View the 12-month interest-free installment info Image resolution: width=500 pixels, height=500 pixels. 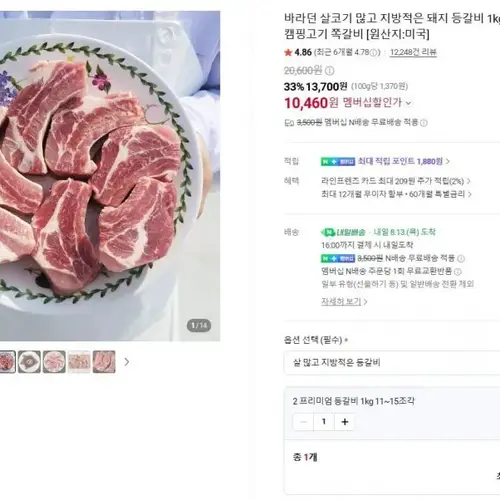click(396, 194)
